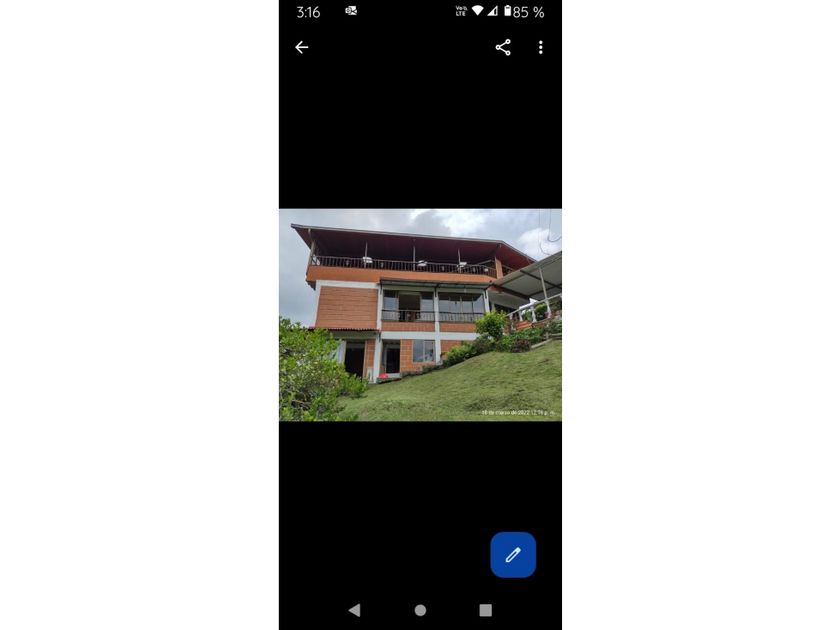This screenshot has height=630, width=840.
Task: Tap the house photo to toggle controls
Action: click(420, 314)
